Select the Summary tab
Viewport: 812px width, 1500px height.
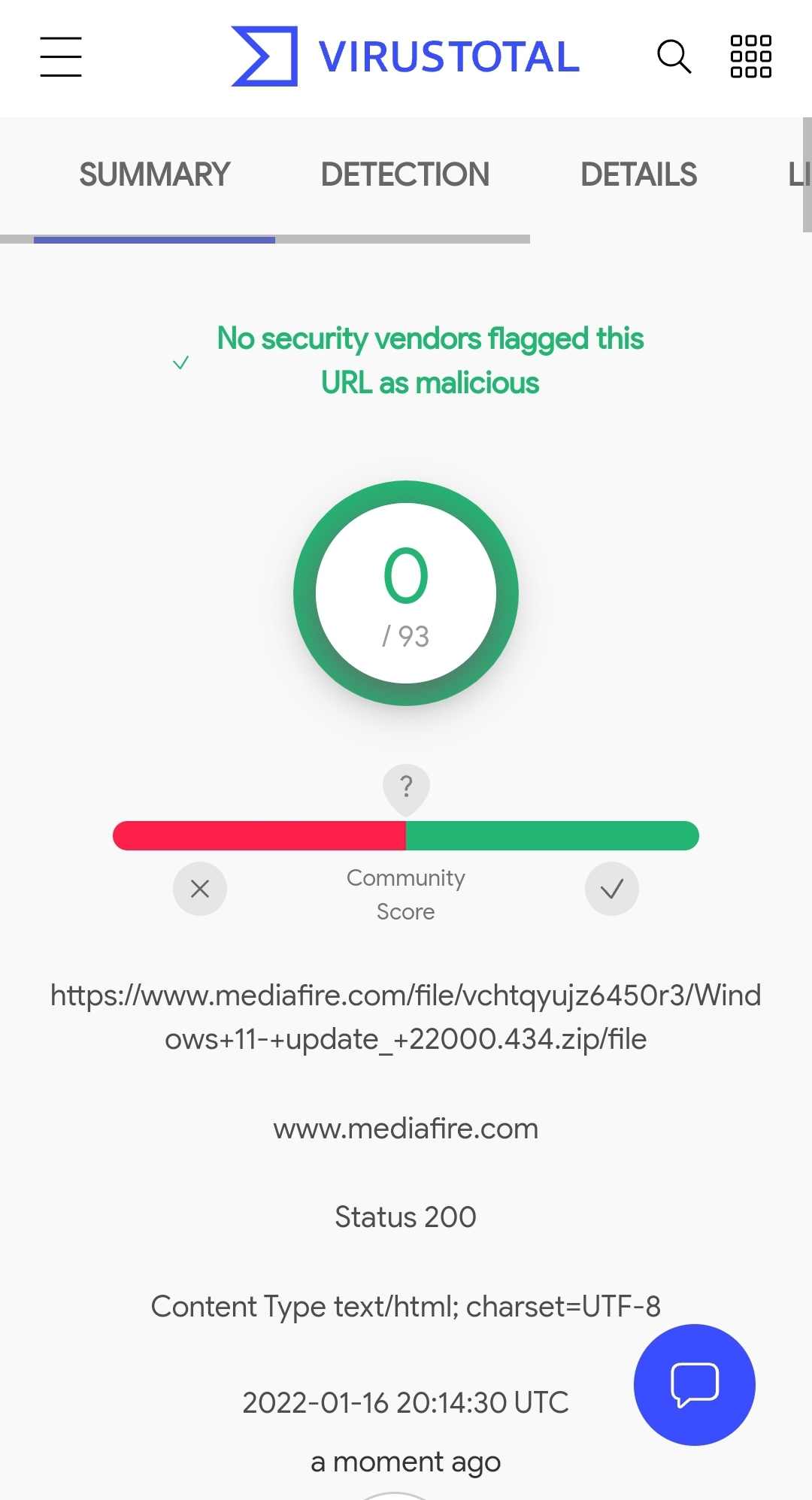pos(154,174)
